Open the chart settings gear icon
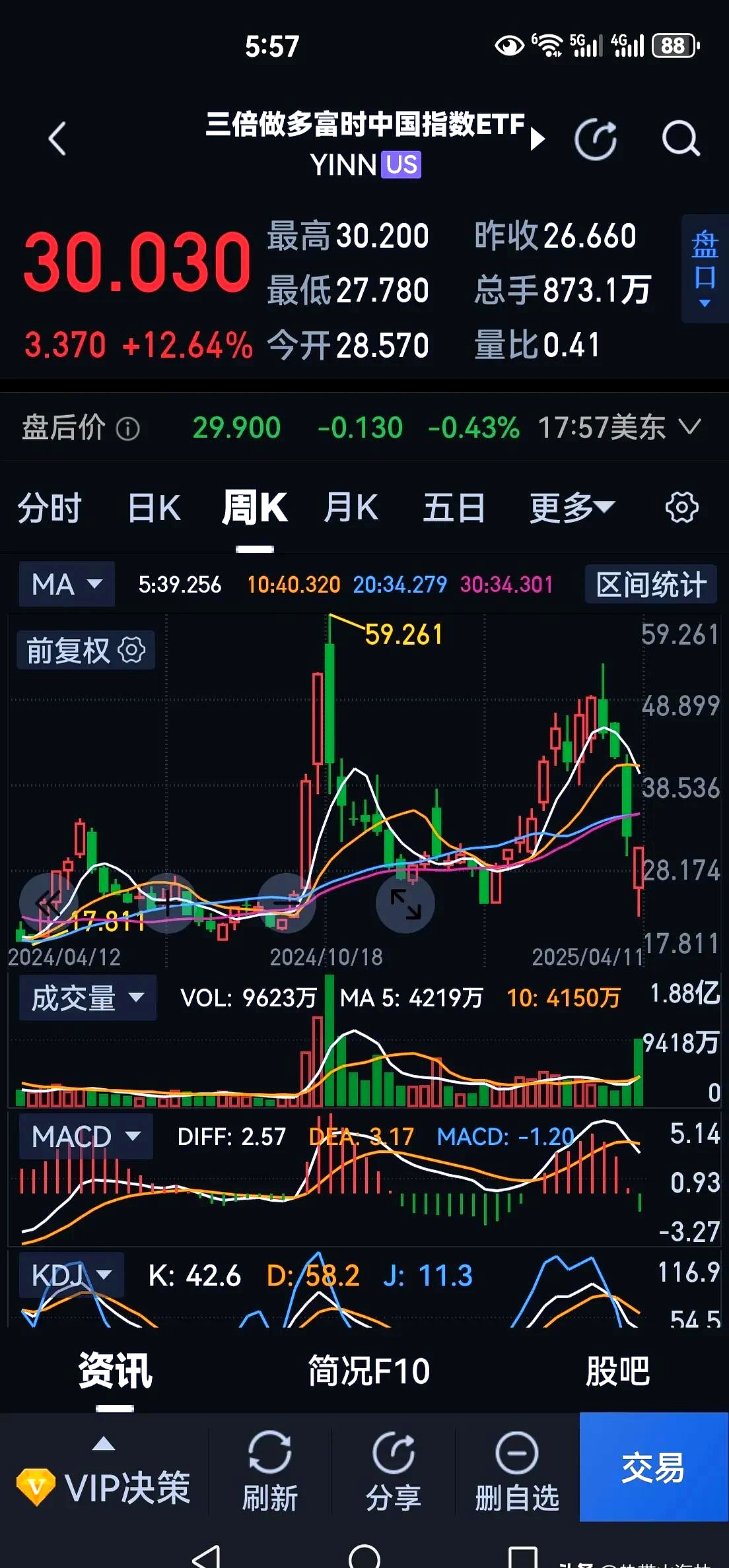The height and width of the screenshot is (1568, 729). click(x=681, y=507)
